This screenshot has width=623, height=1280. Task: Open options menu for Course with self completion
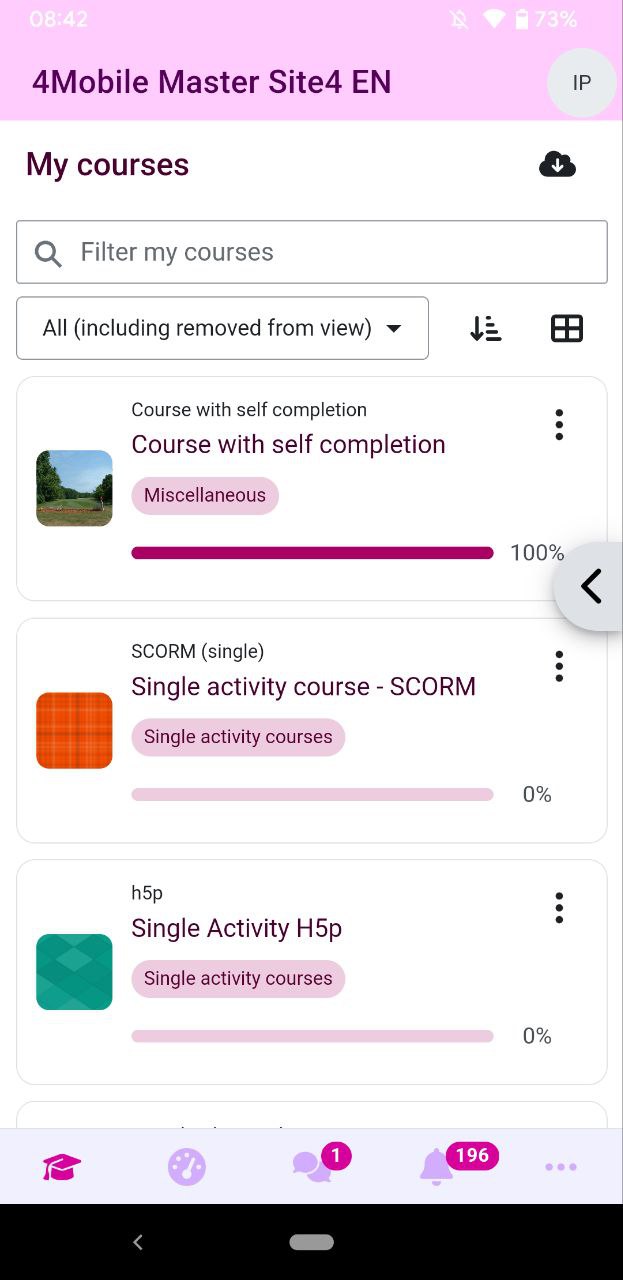coord(559,425)
